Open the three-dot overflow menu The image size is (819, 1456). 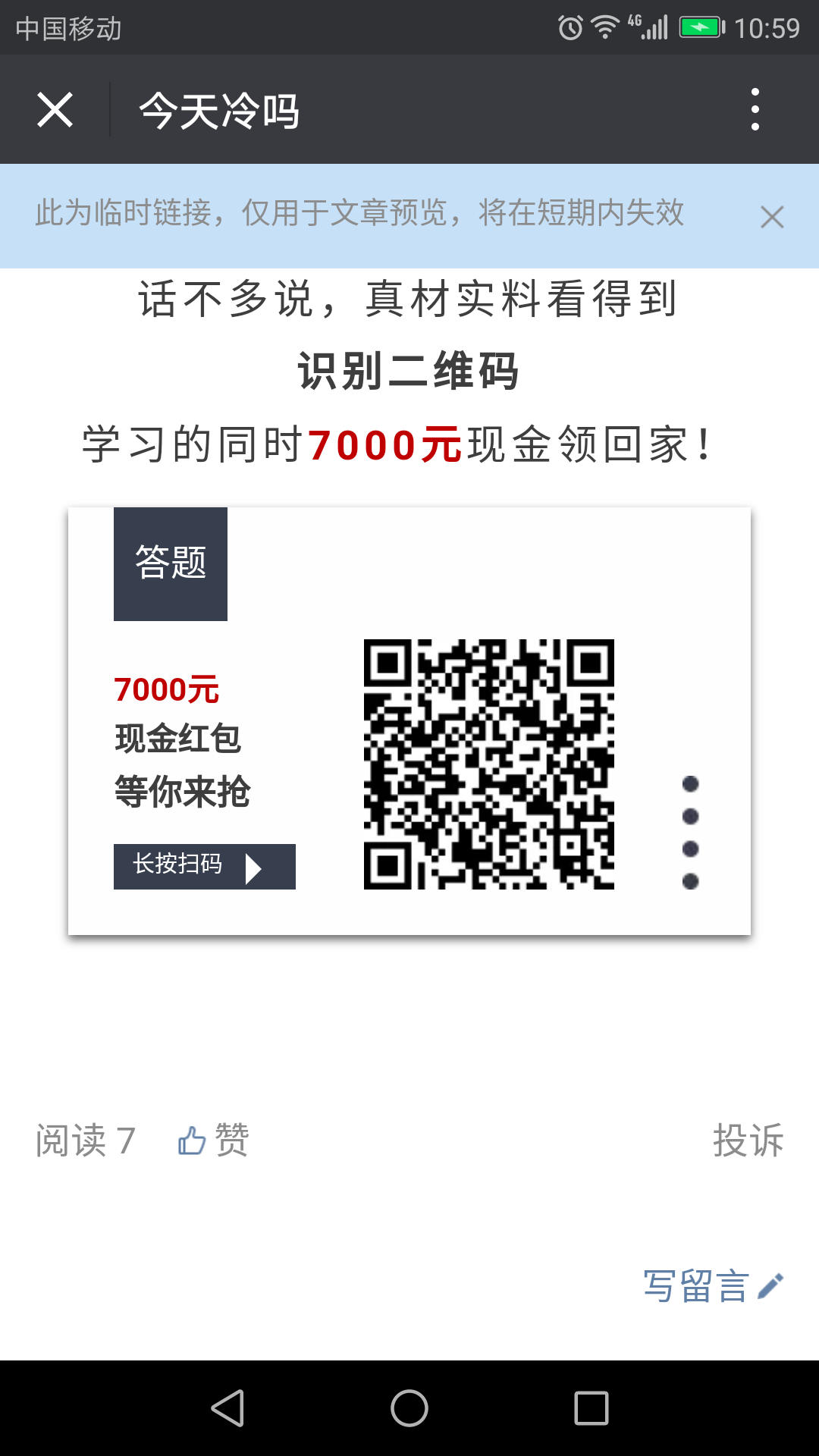pyautogui.click(x=755, y=110)
